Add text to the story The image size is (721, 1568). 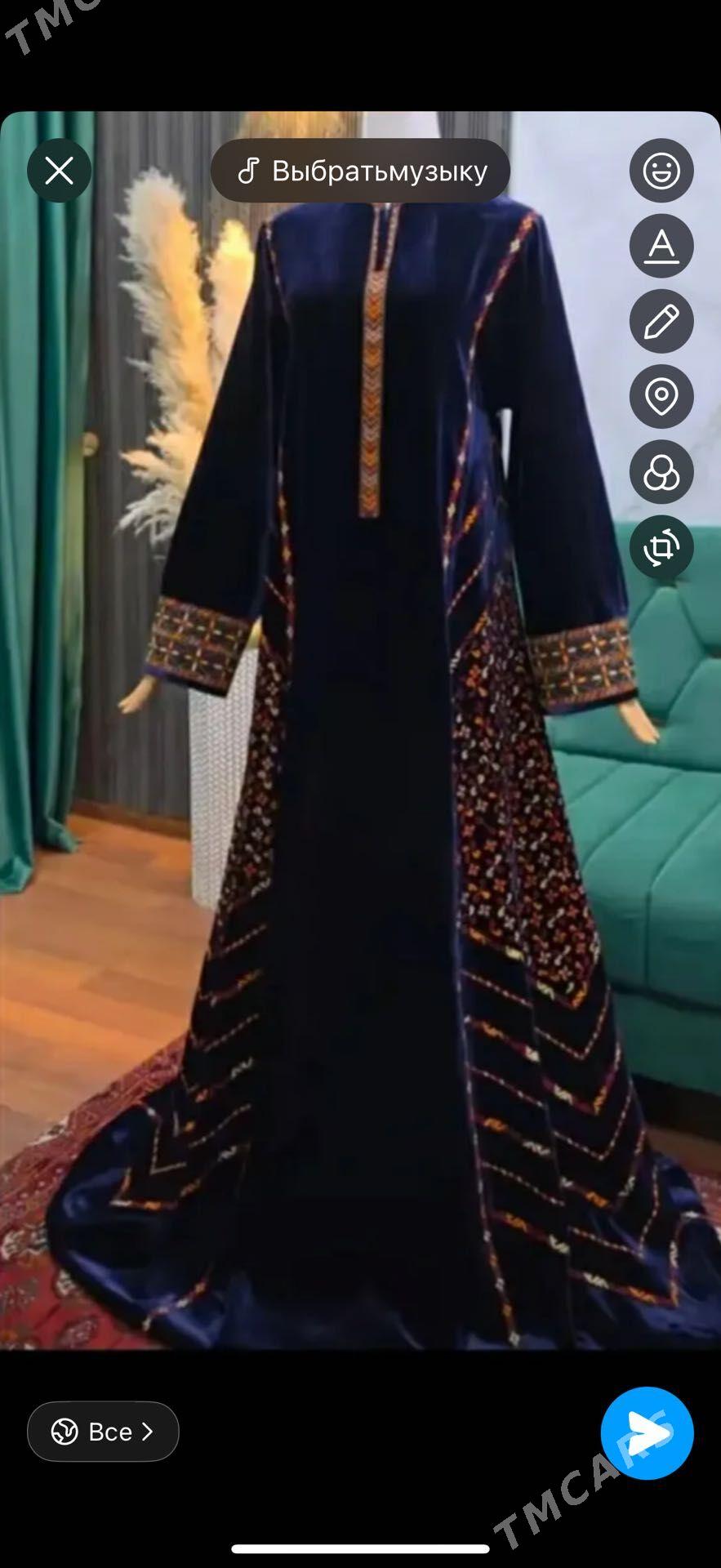[x=661, y=246]
